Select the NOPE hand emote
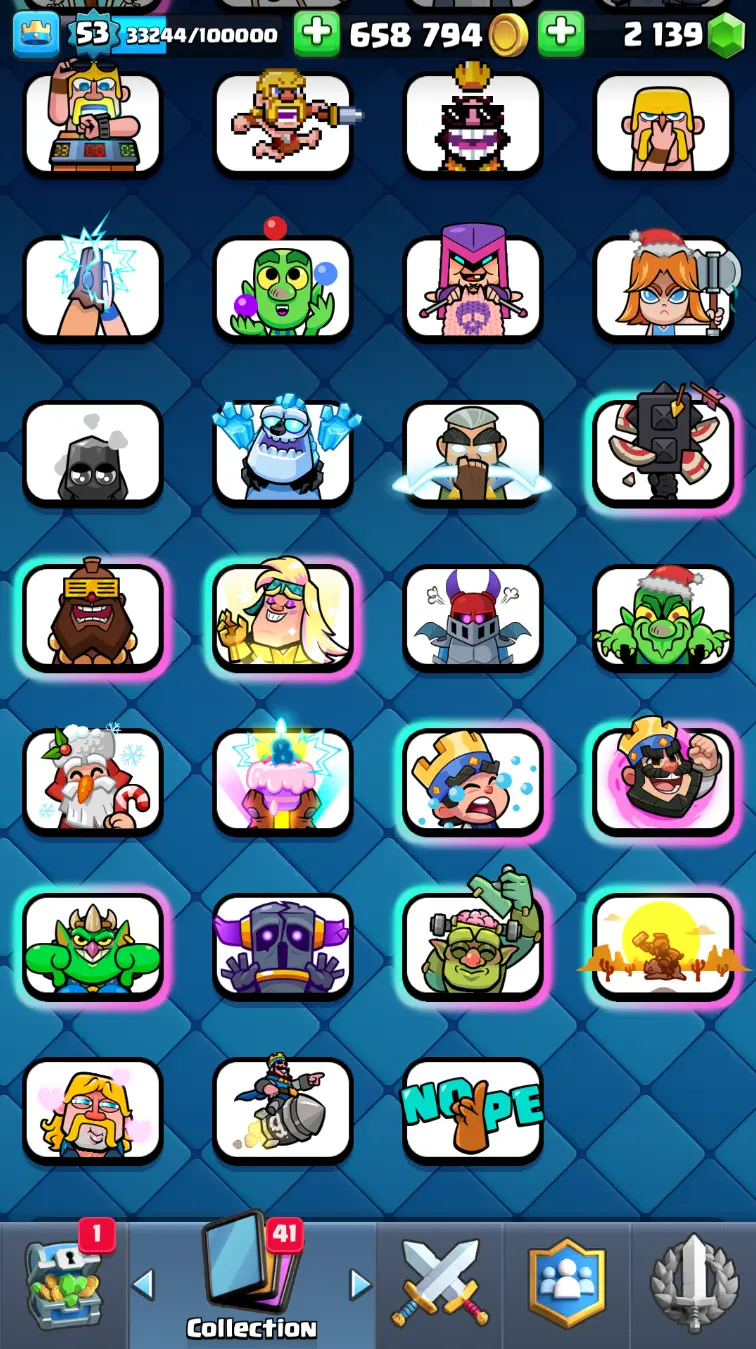Viewport: 756px width, 1349px height. click(473, 1110)
